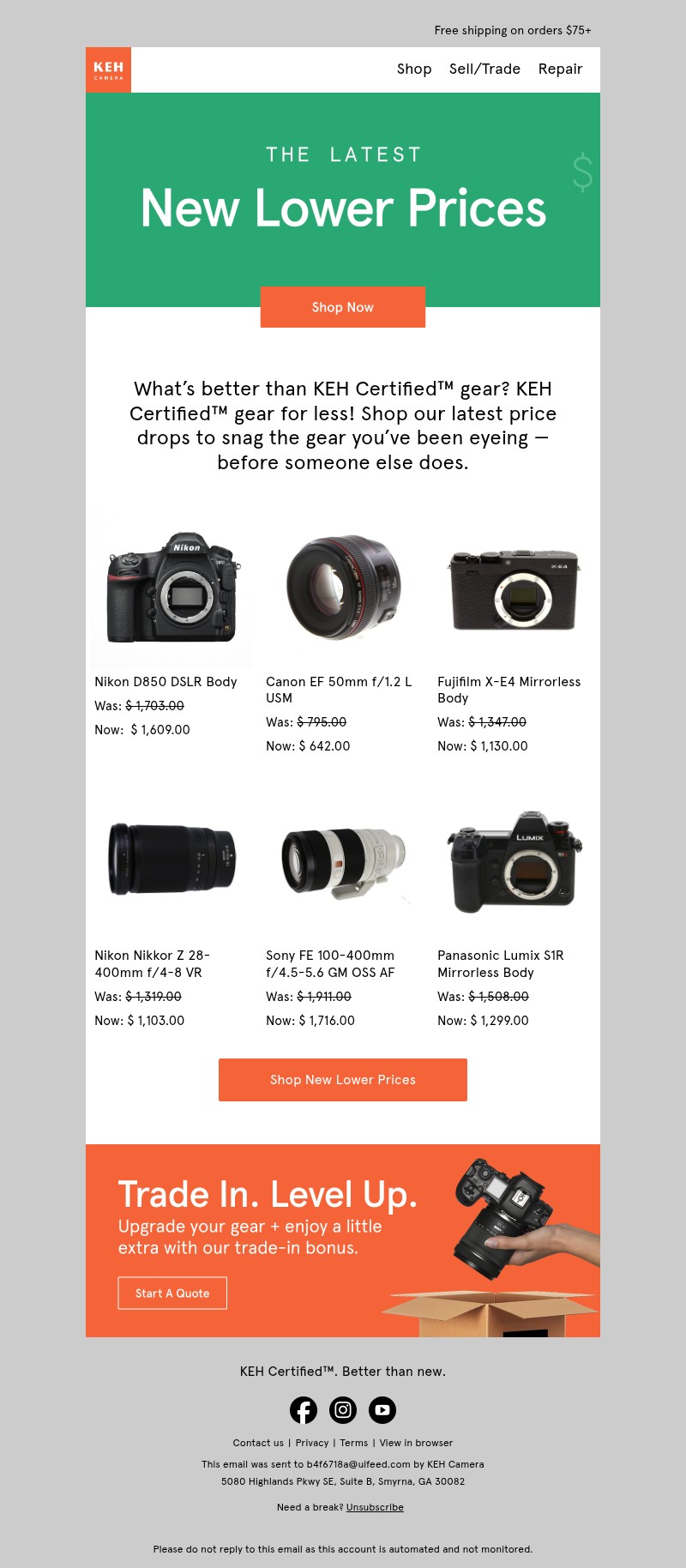
Task: Tap the Shop New Lower Prices button
Action: [x=343, y=1080]
